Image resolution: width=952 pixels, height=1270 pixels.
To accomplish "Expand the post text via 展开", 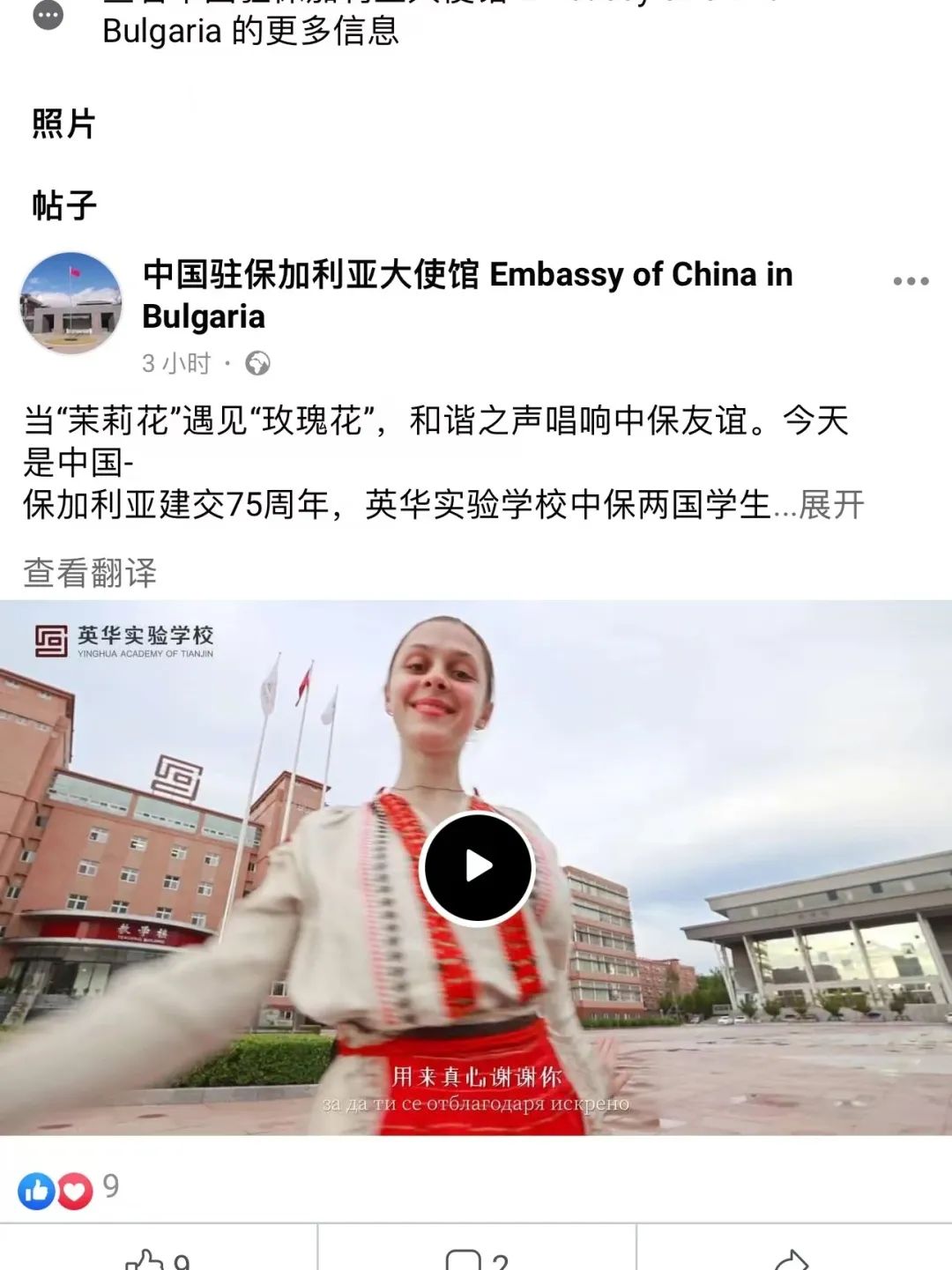I will coord(831,505).
